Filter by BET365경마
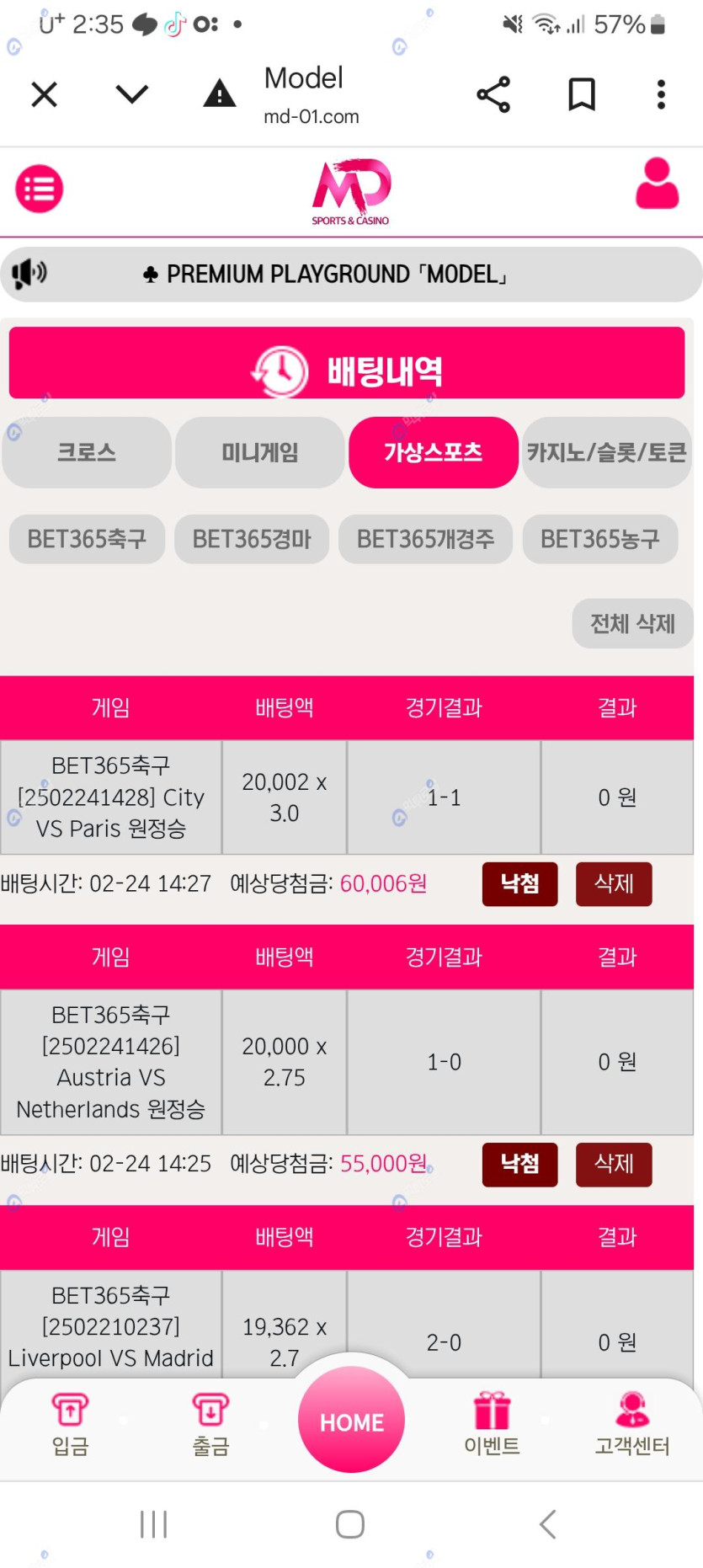Image resolution: width=703 pixels, height=1568 pixels. point(252,539)
